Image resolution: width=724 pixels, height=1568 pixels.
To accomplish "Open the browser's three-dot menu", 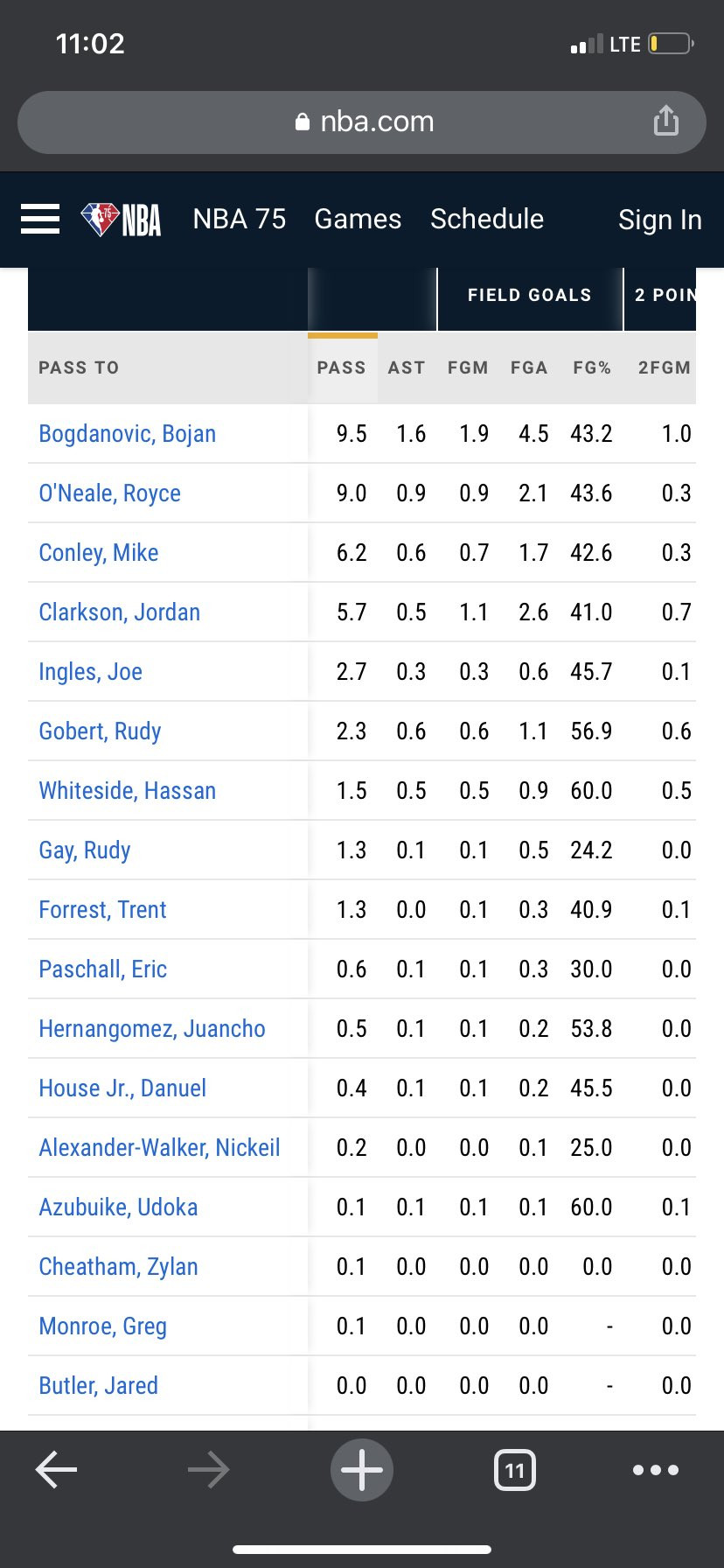I will click(656, 1470).
